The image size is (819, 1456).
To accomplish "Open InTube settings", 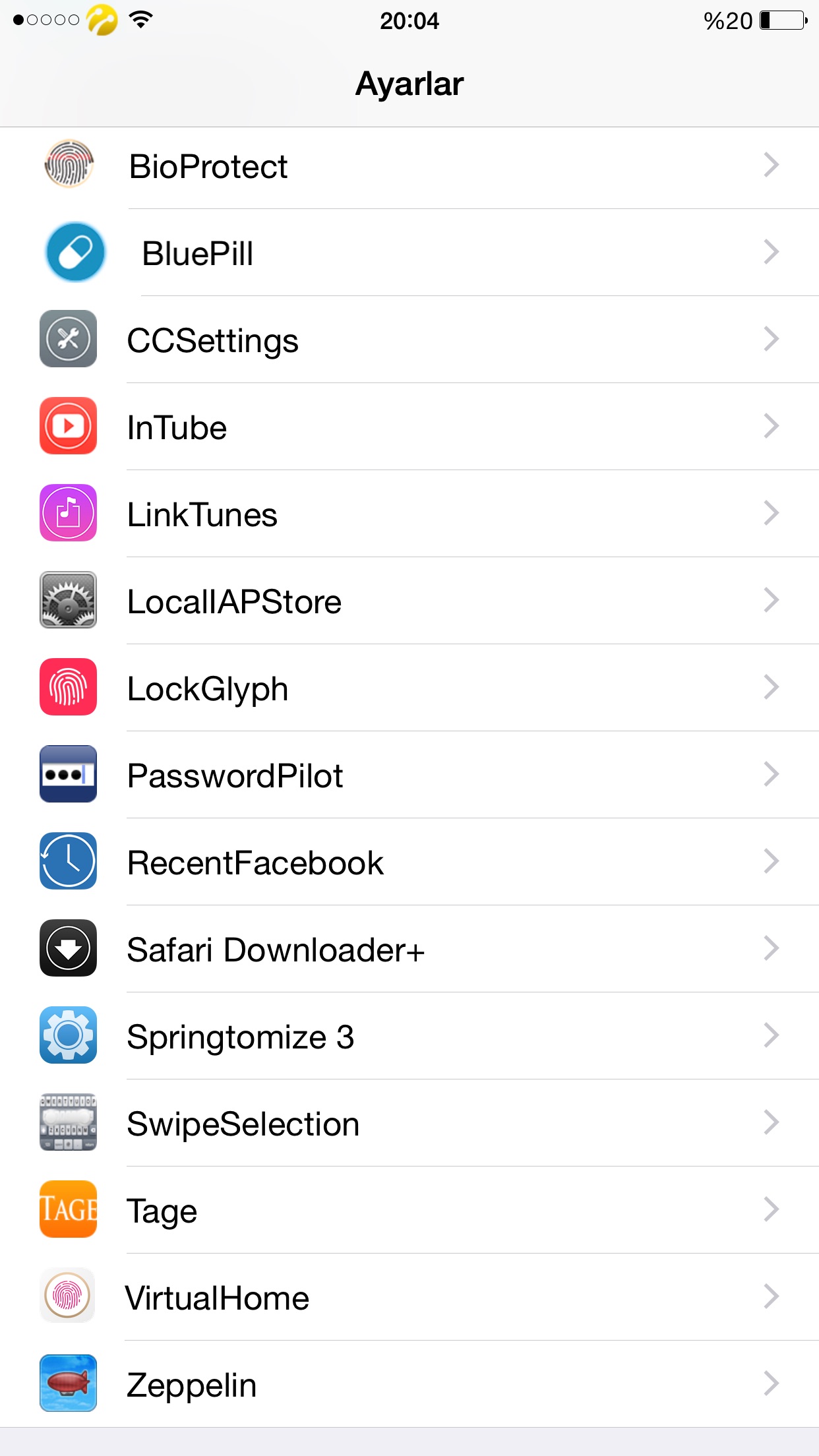I will (x=409, y=427).
